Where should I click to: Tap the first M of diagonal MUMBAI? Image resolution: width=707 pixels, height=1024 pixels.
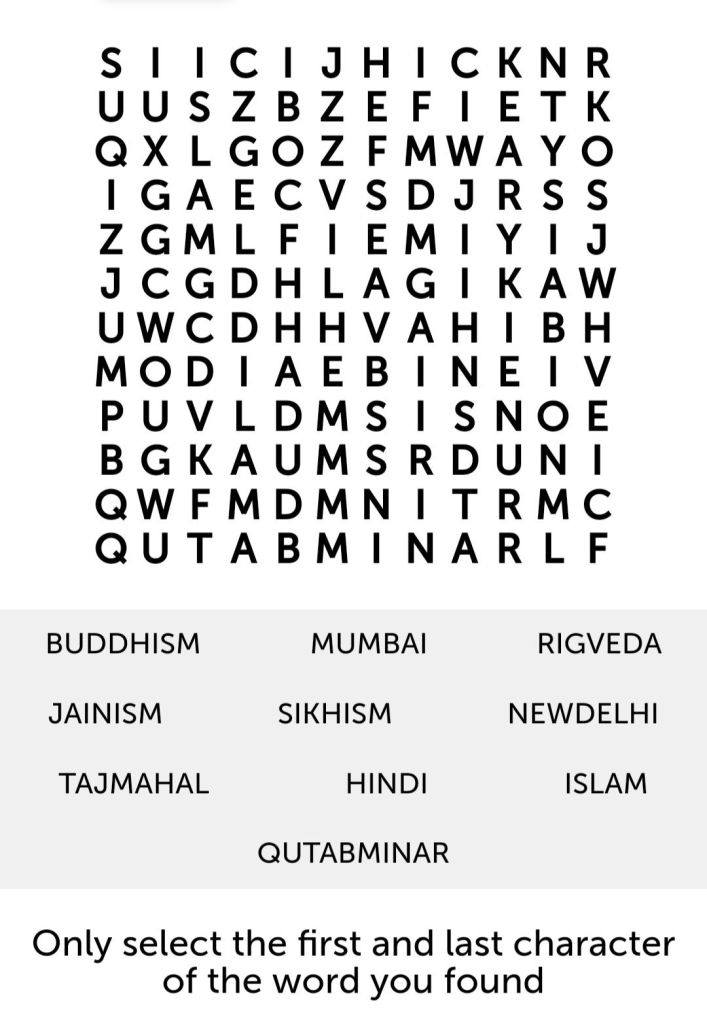(244, 504)
